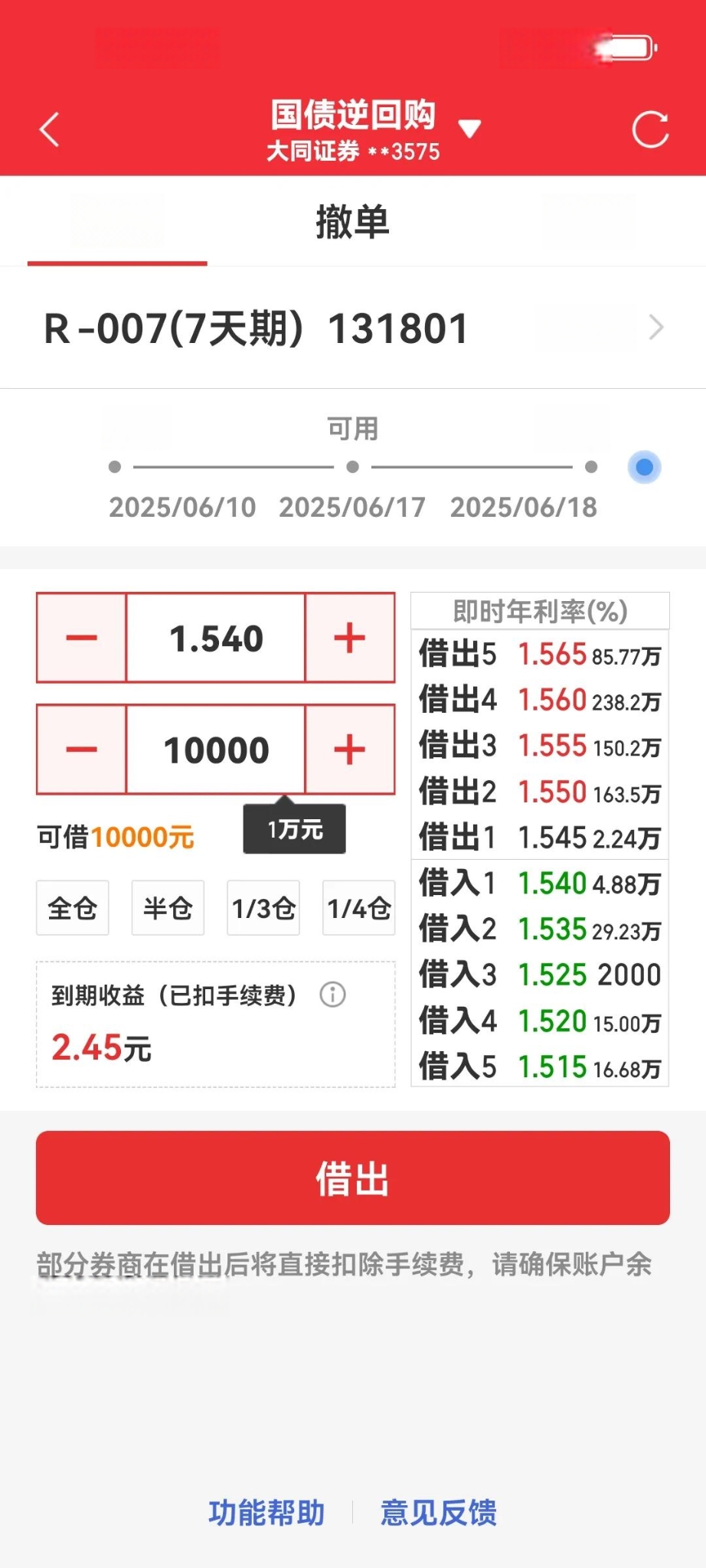The width and height of the screenshot is (706, 1568).
Task: Select 全仓 position size
Action: [x=73, y=908]
